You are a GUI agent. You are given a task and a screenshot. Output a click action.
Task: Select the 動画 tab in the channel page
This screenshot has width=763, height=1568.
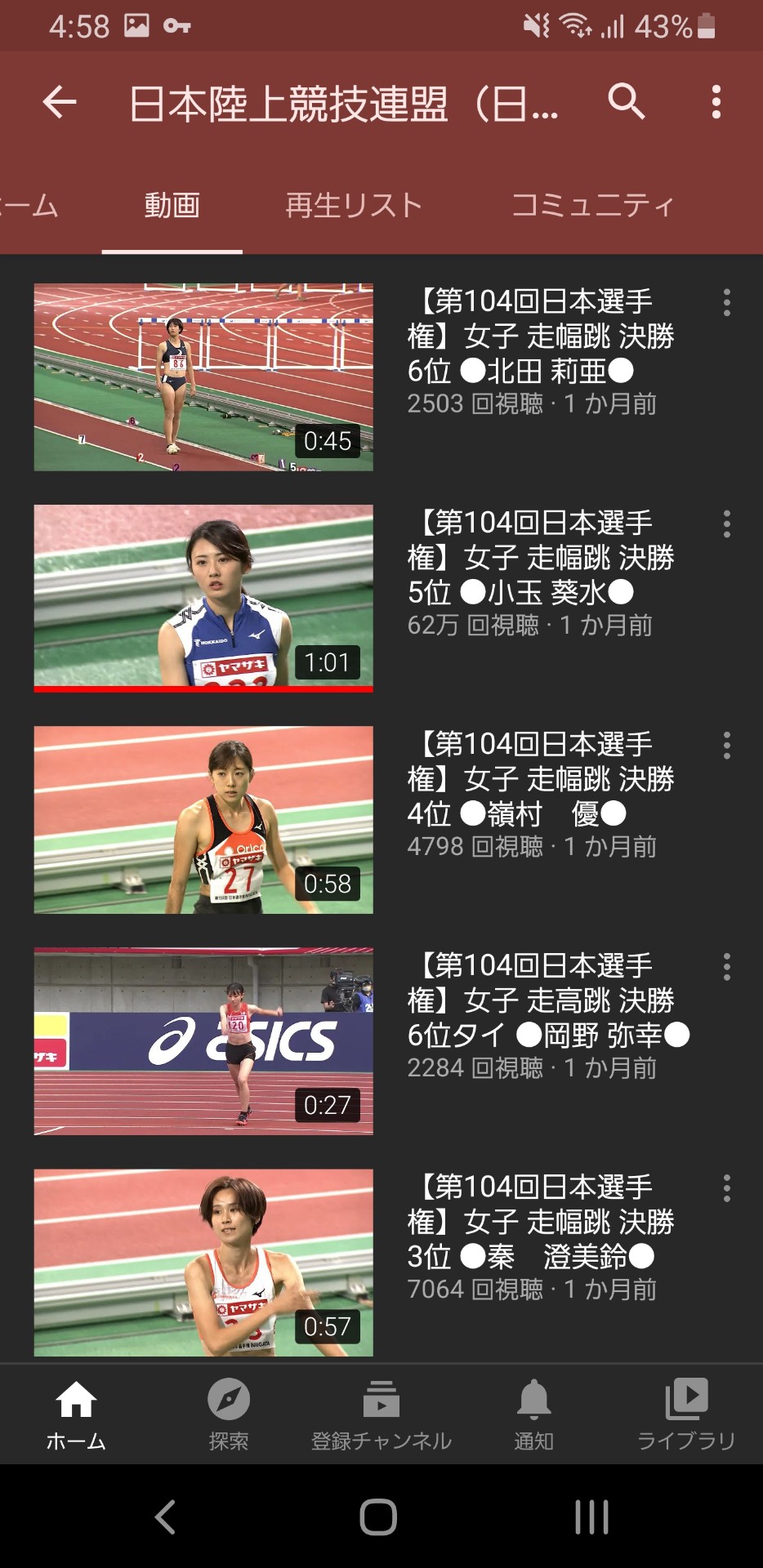(x=172, y=206)
